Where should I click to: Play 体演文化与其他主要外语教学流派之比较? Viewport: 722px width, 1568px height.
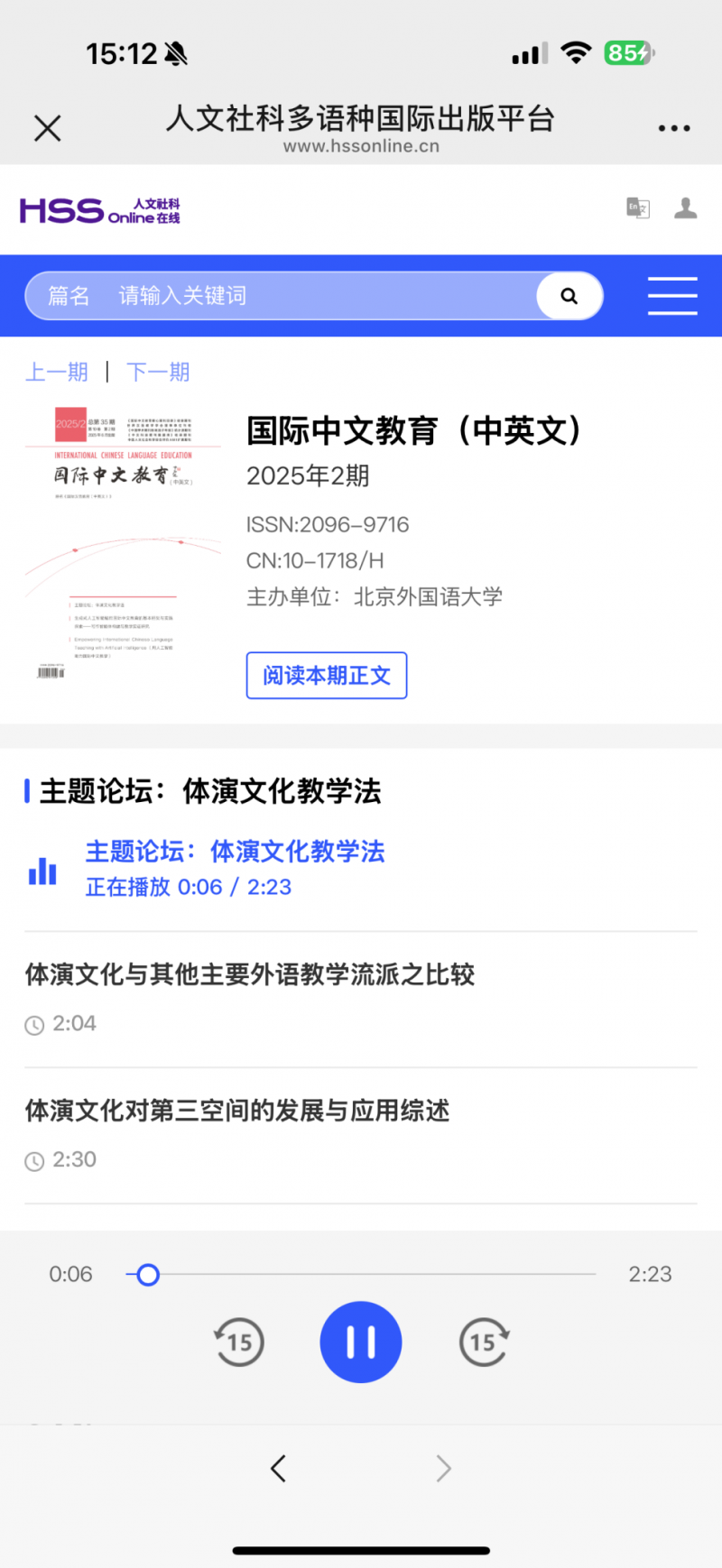pyautogui.click(x=250, y=974)
